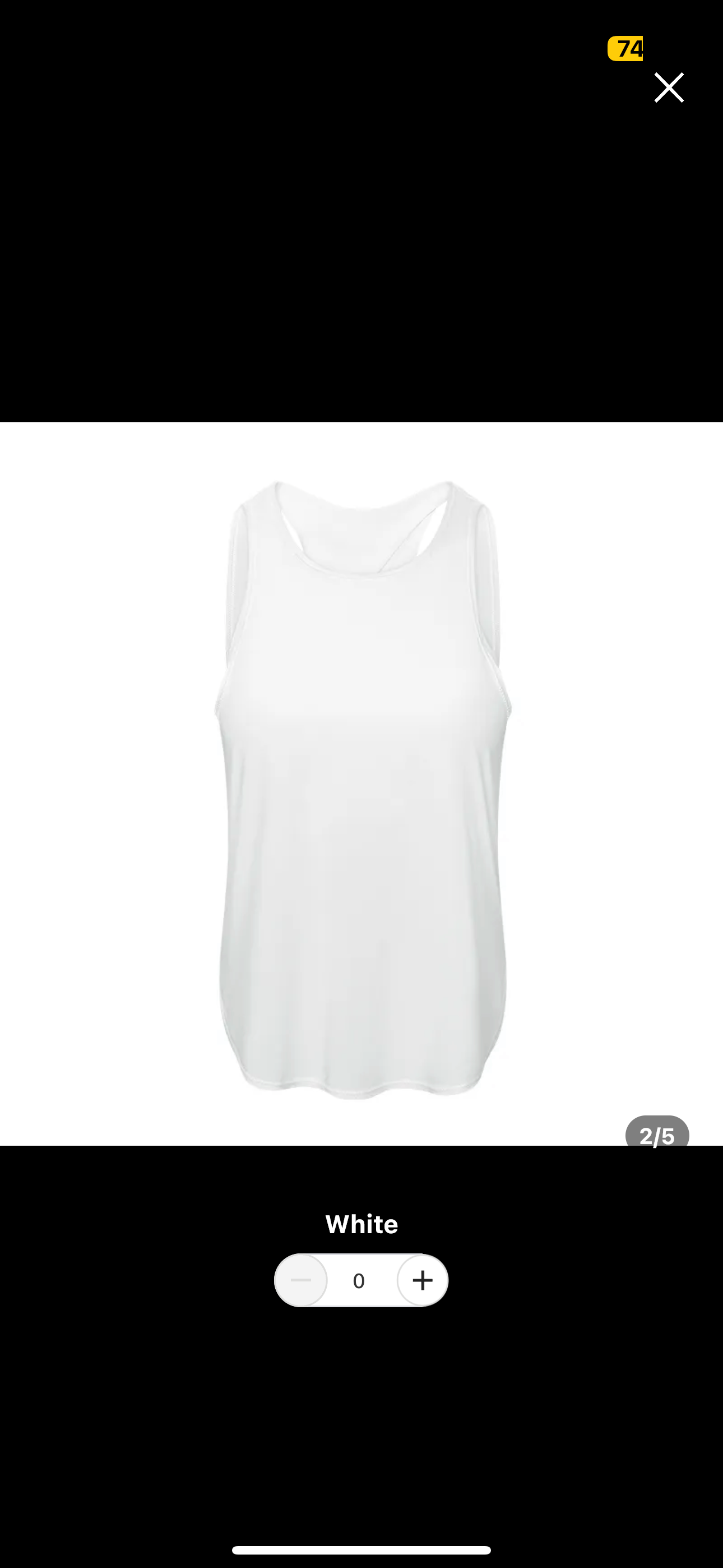Decrease the White quantity by one
The height and width of the screenshot is (1568, 723).
300,1280
